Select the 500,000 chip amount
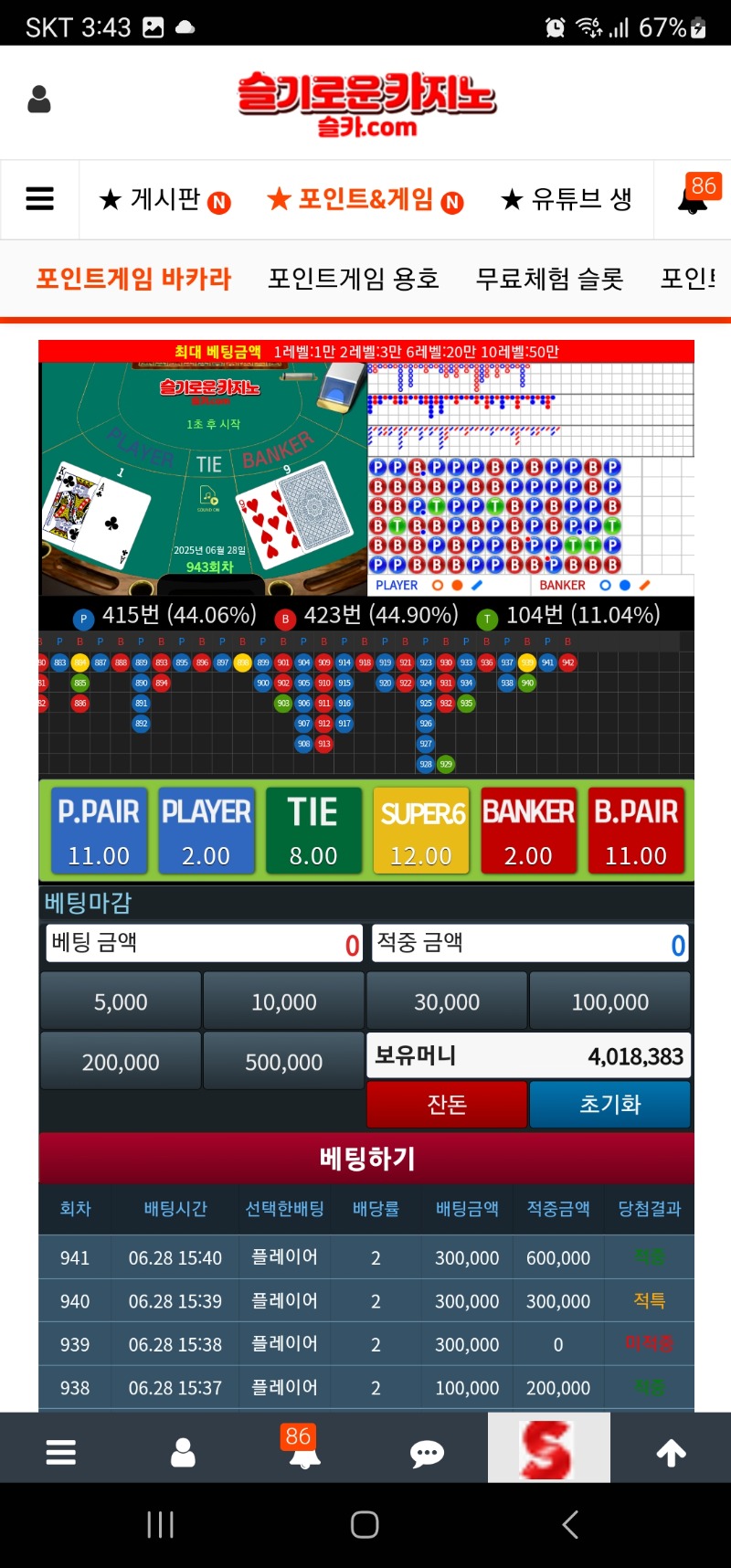 click(283, 1062)
